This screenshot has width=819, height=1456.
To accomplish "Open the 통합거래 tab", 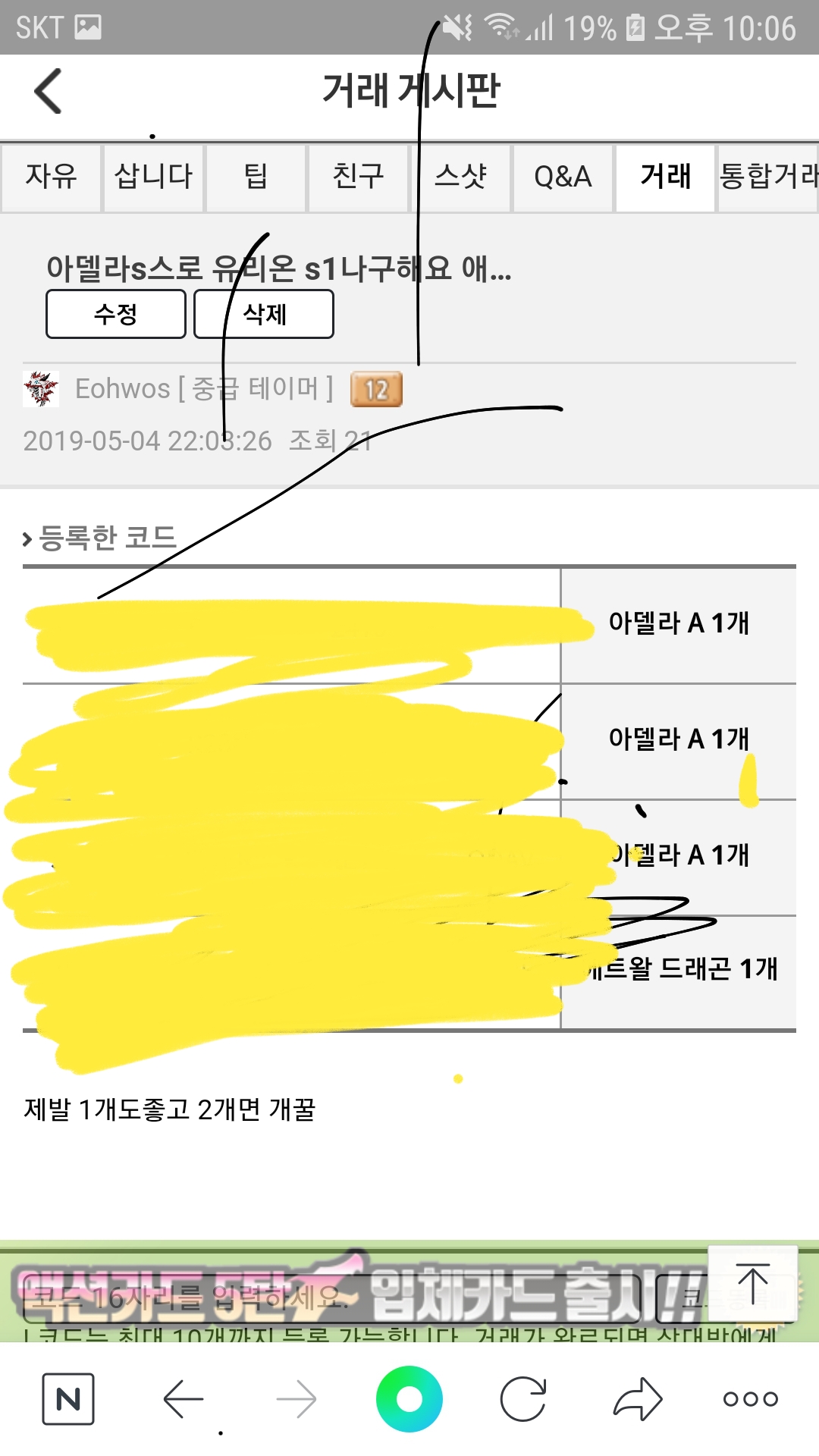I will (x=768, y=177).
